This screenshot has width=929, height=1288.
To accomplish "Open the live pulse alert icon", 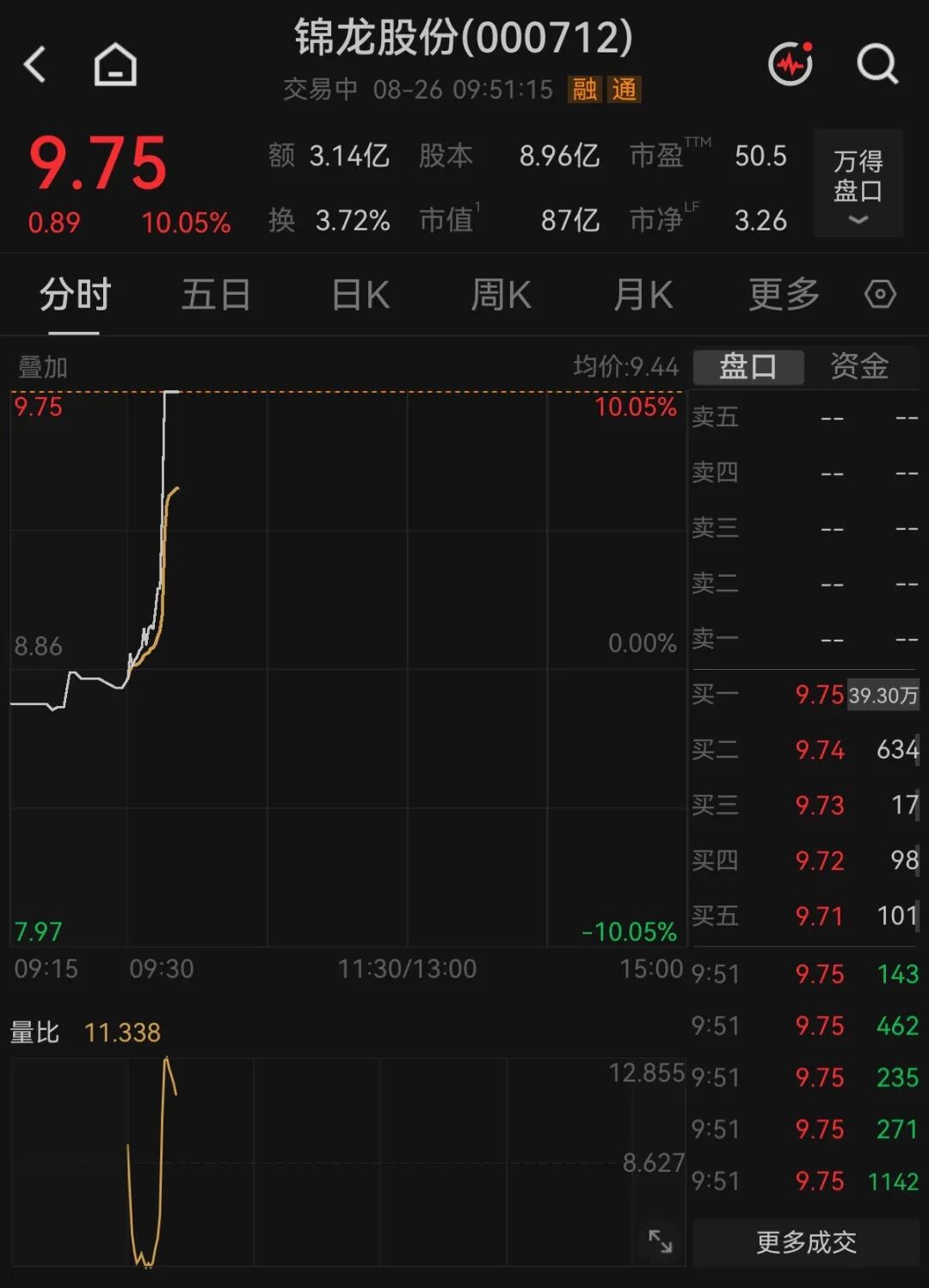I will [x=791, y=63].
